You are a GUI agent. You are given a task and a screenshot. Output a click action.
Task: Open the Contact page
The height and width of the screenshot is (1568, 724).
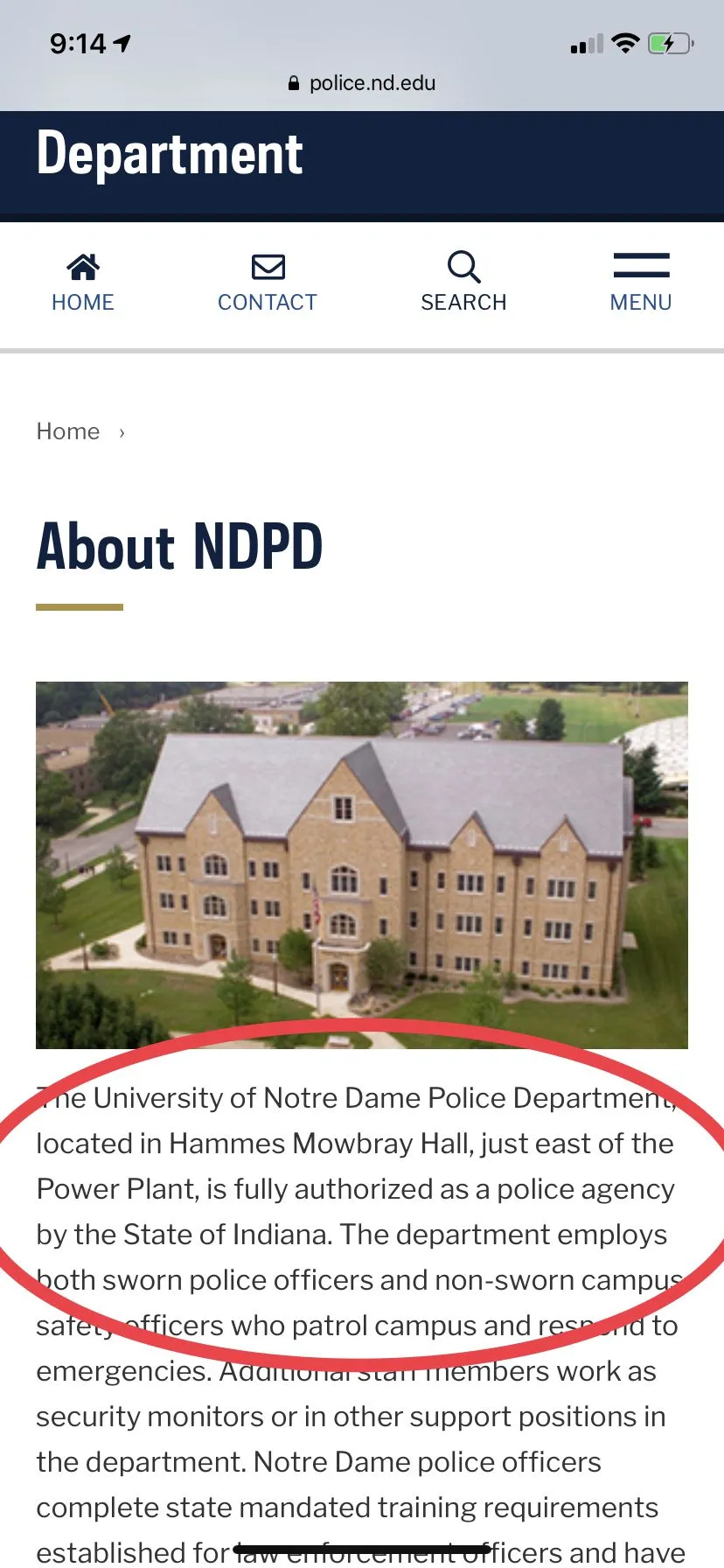[268, 283]
